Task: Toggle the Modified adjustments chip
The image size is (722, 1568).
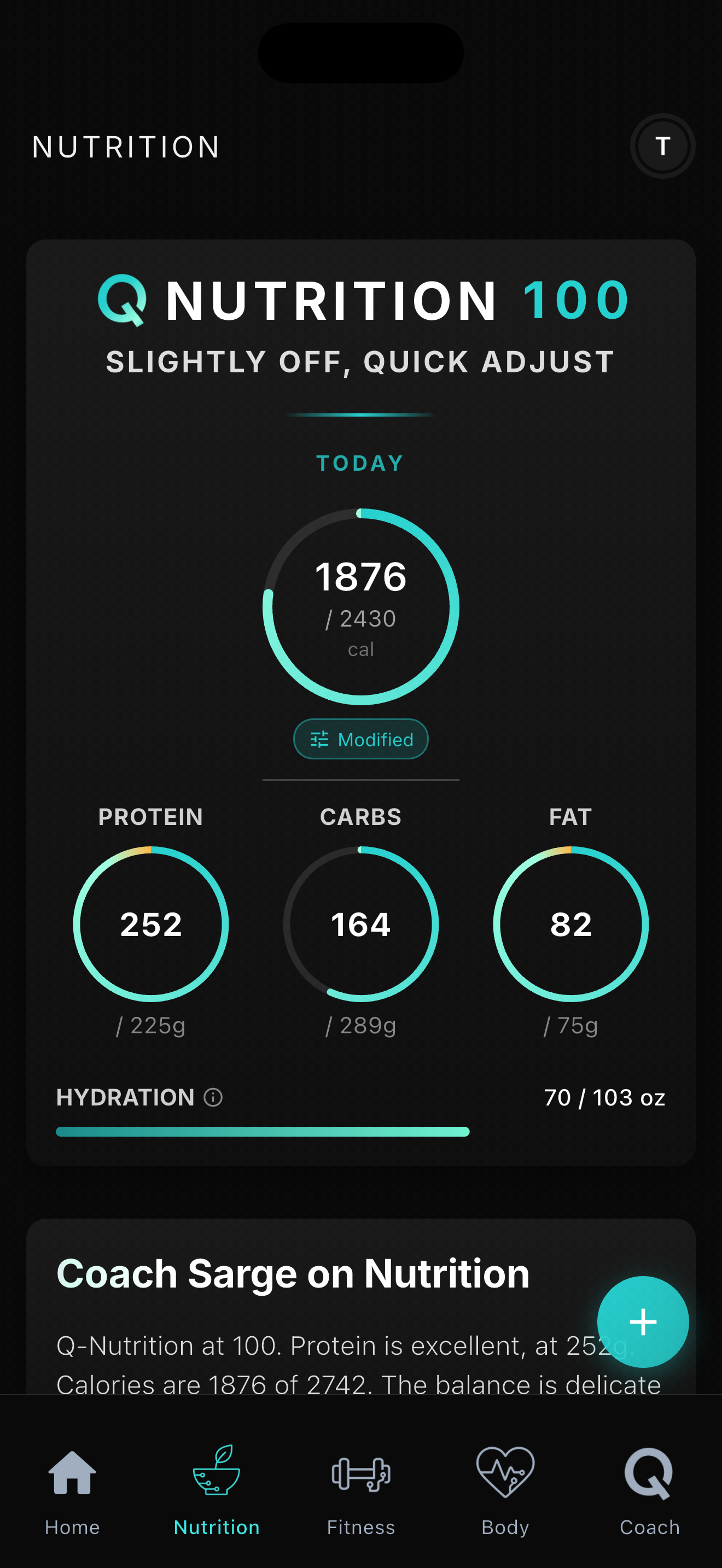Action: pos(360,739)
